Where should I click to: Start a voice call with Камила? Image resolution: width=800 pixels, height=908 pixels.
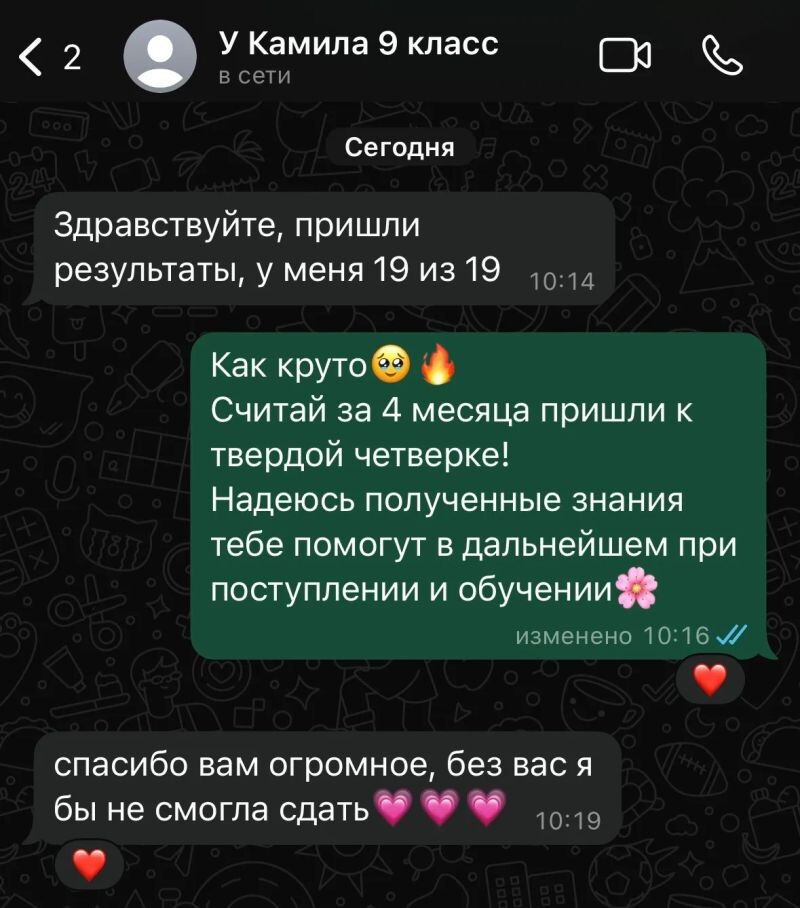(x=722, y=56)
